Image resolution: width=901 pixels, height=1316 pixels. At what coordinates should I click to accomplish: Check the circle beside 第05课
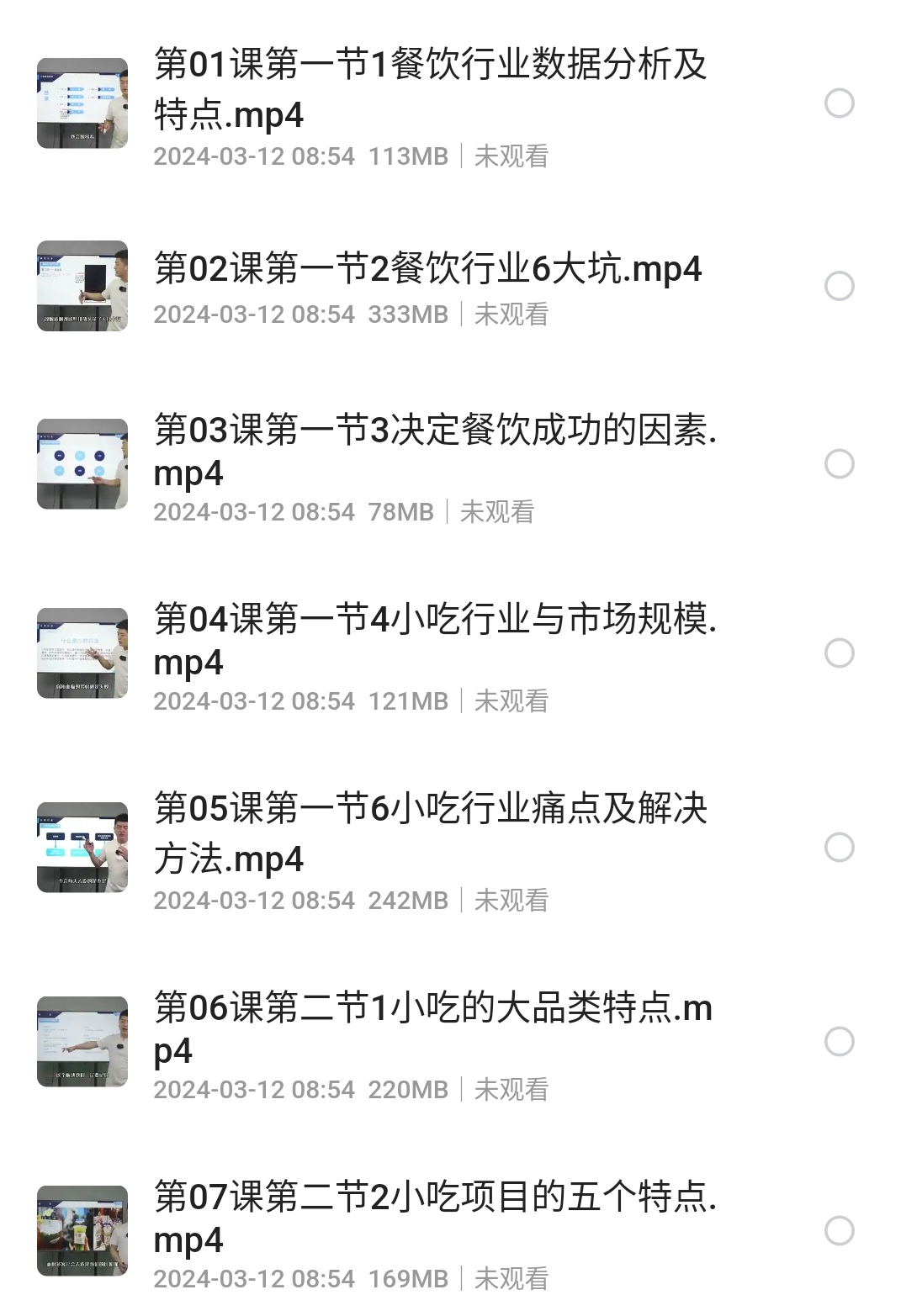[x=839, y=848]
